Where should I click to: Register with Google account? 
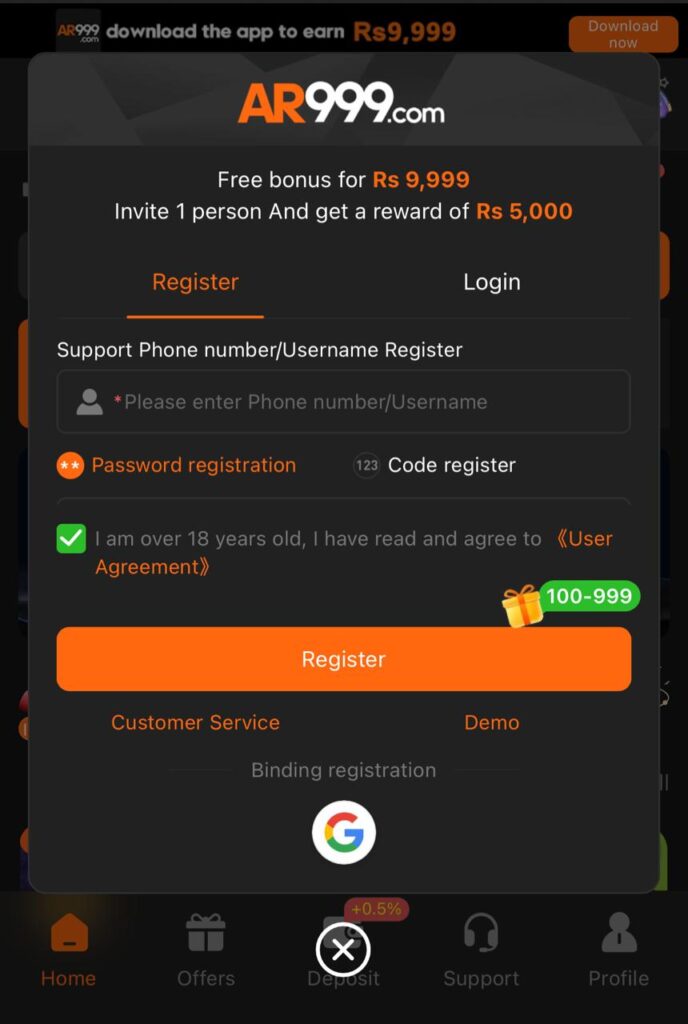(x=343, y=832)
